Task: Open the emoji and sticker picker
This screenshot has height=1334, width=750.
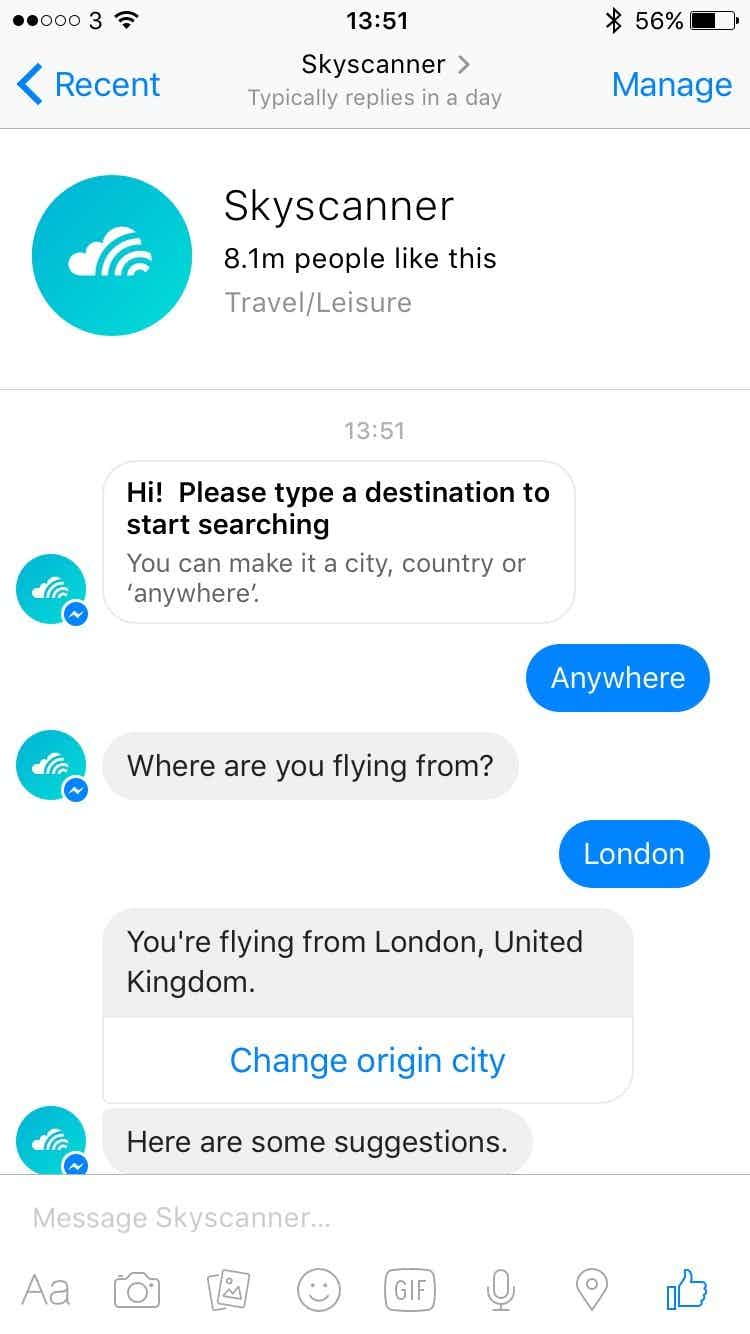Action: click(319, 1290)
